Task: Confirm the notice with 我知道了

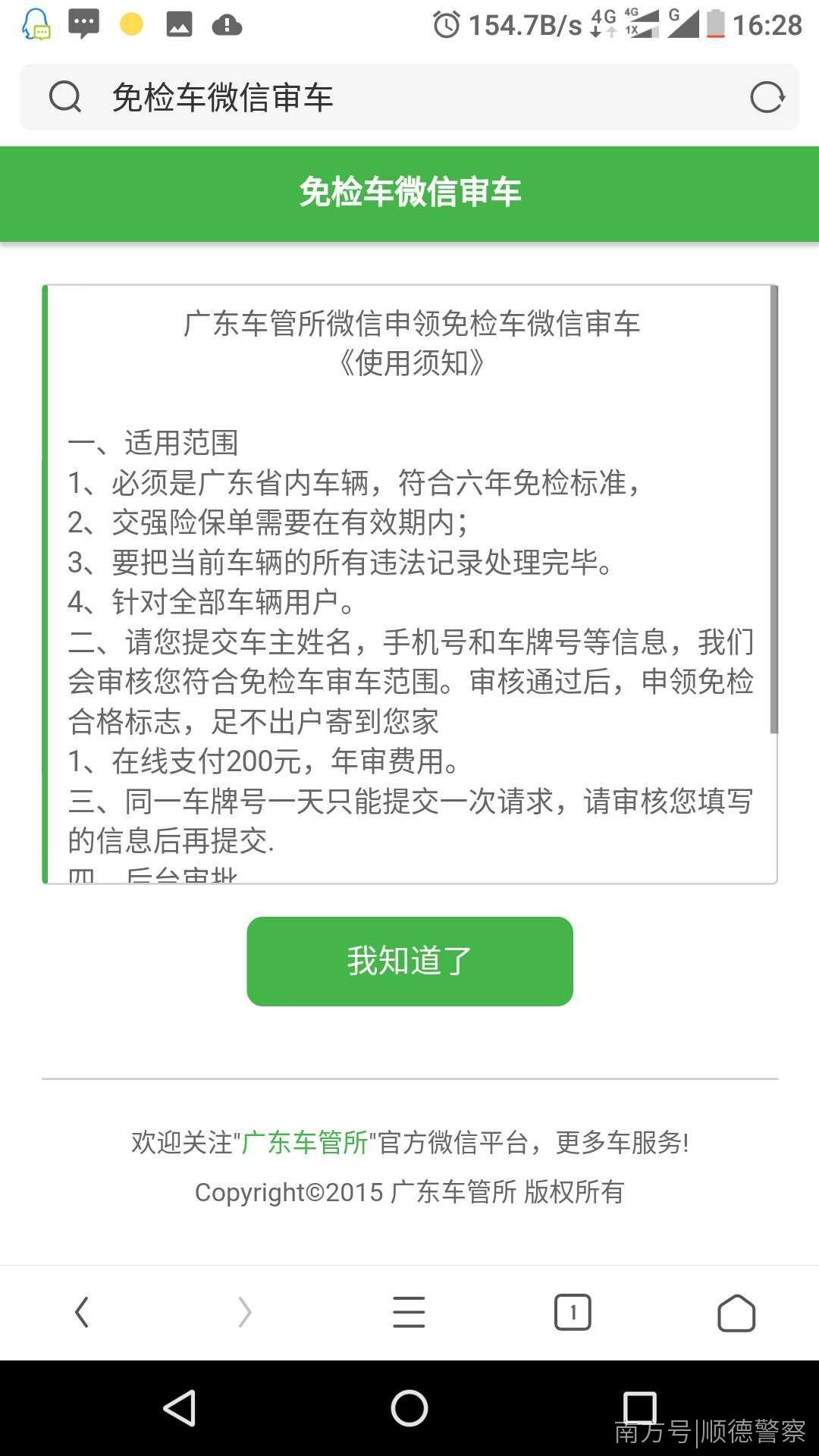Action: pyautogui.click(x=409, y=961)
